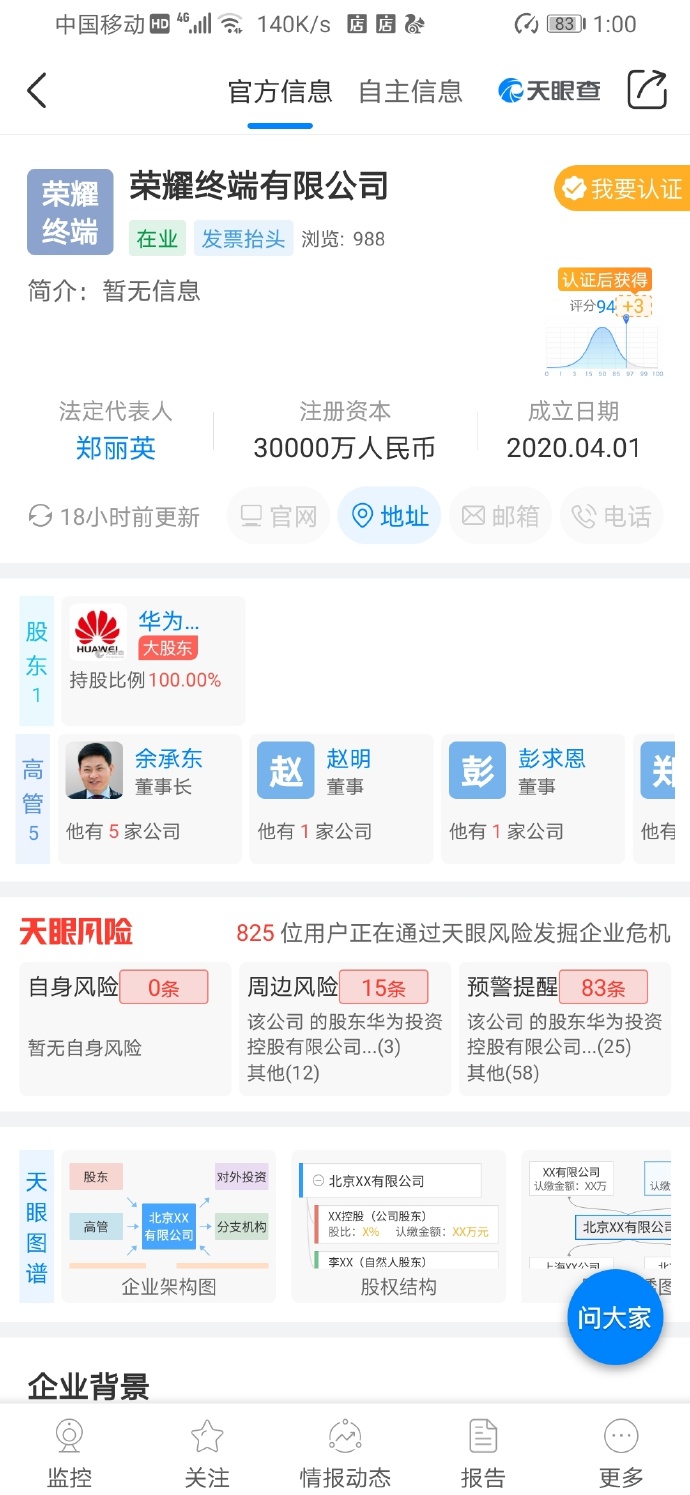View the company 地址
The image size is (690, 1495).
pyautogui.click(x=390, y=516)
